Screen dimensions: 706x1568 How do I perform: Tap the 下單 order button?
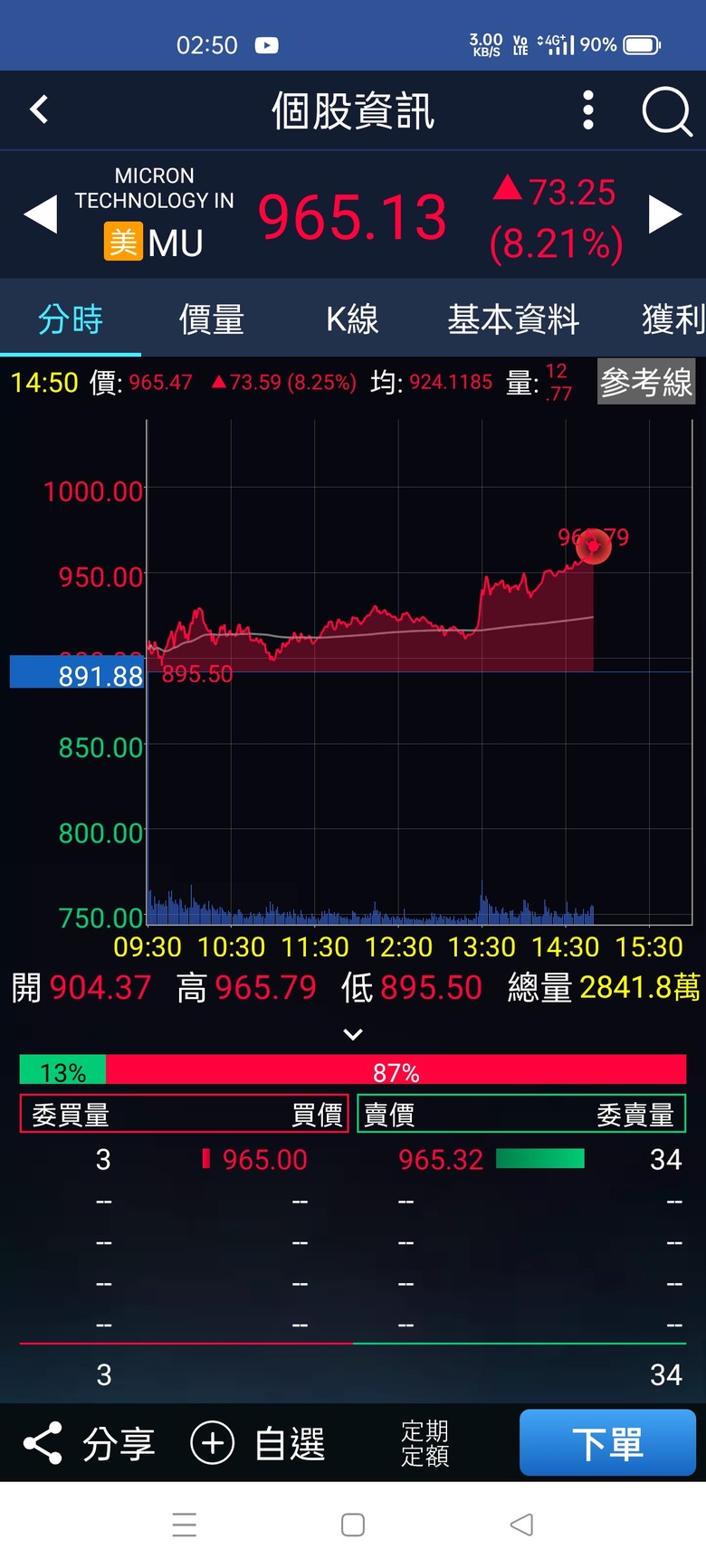pos(607,1442)
